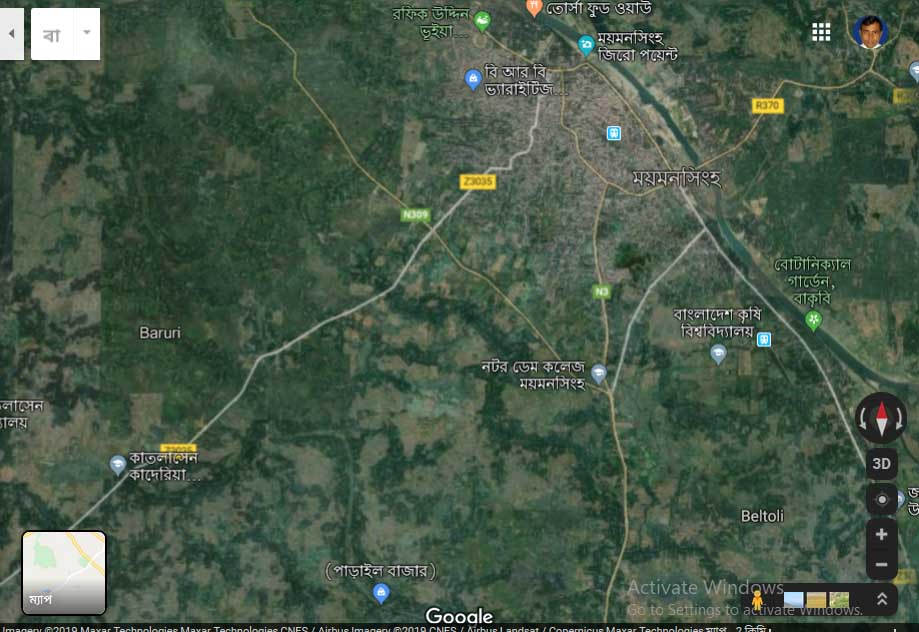
Task: Select the বি আর বি ভ্যারাইটিজ marker
Action: pyautogui.click(x=474, y=78)
